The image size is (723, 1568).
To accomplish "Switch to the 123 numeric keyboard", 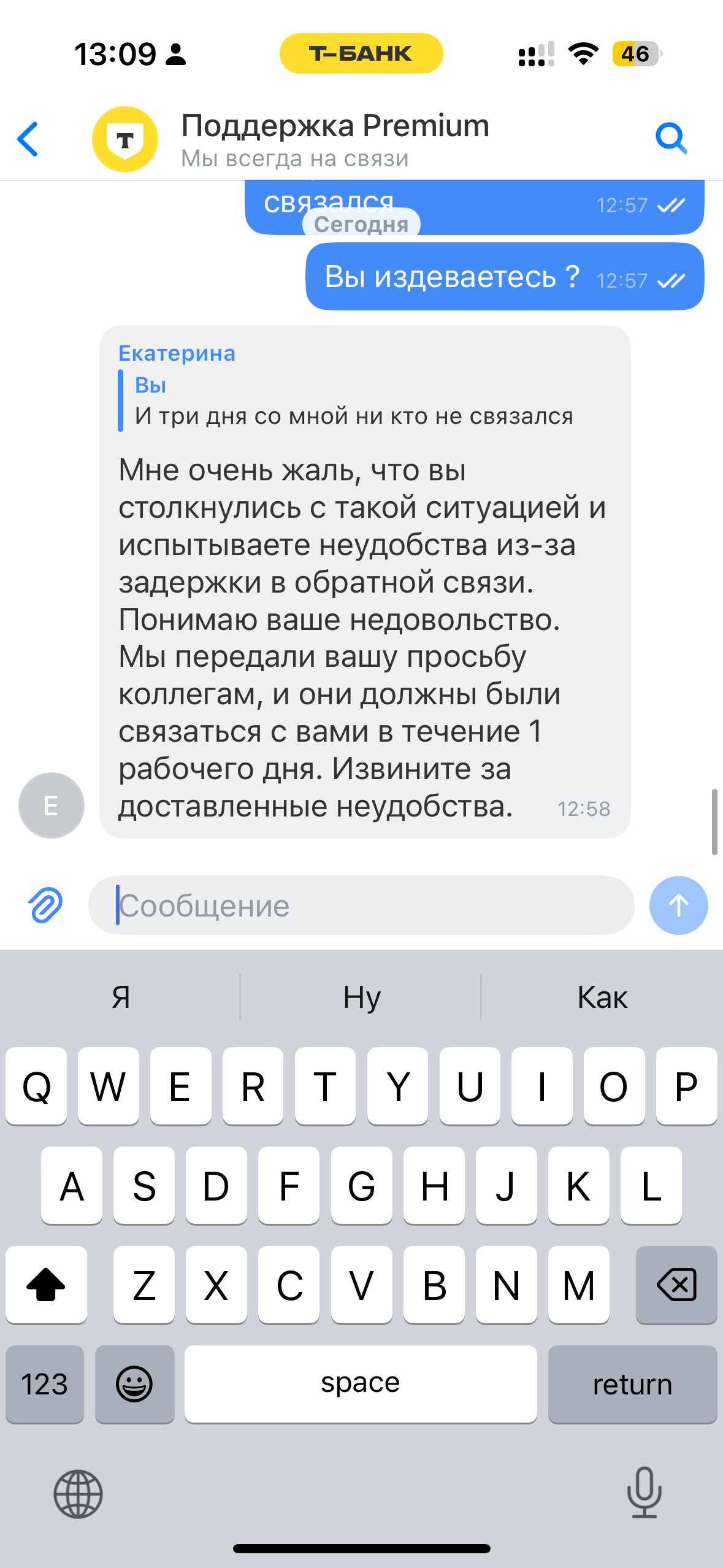I will pyautogui.click(x=45, y=1384).
